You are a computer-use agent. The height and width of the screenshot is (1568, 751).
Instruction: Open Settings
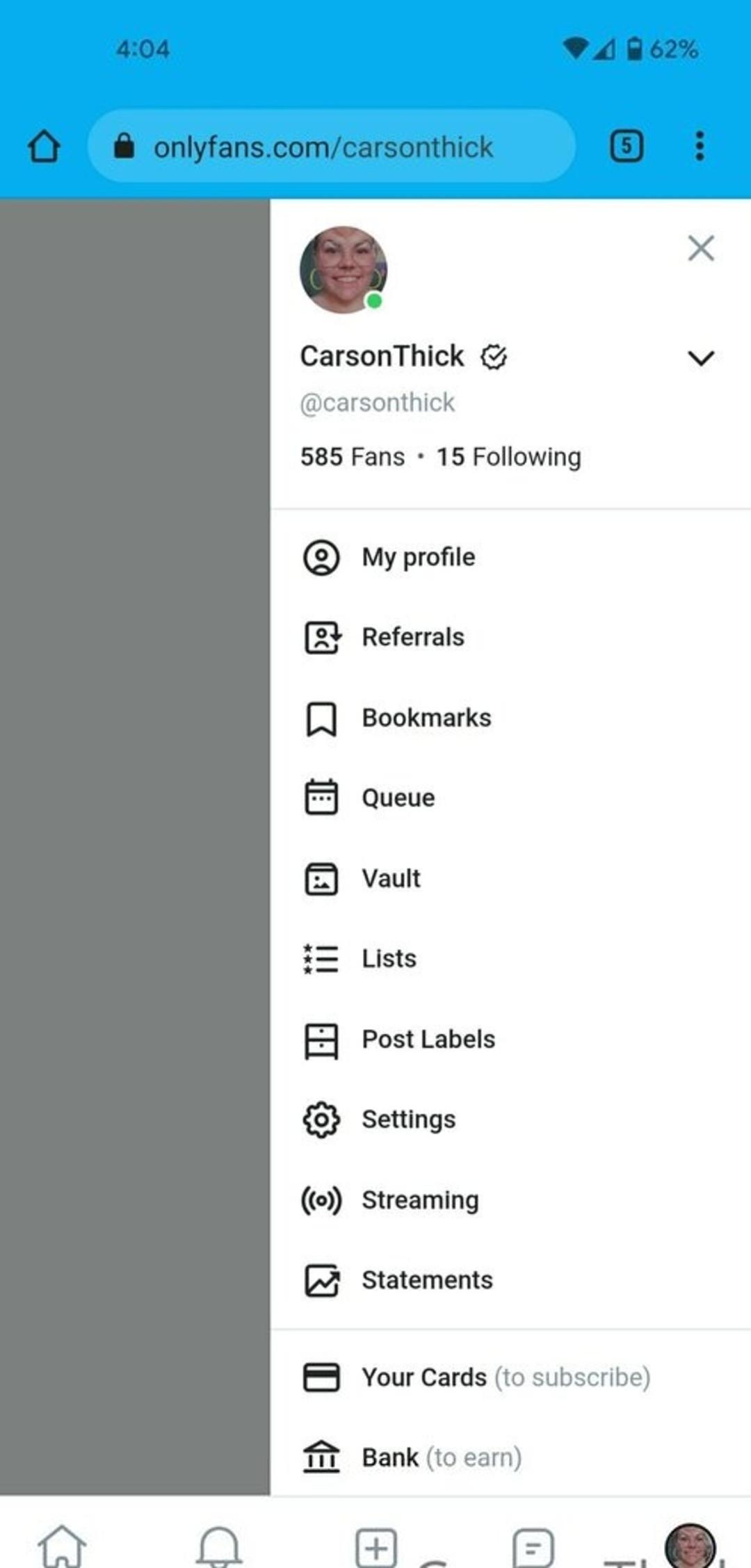408,1120
